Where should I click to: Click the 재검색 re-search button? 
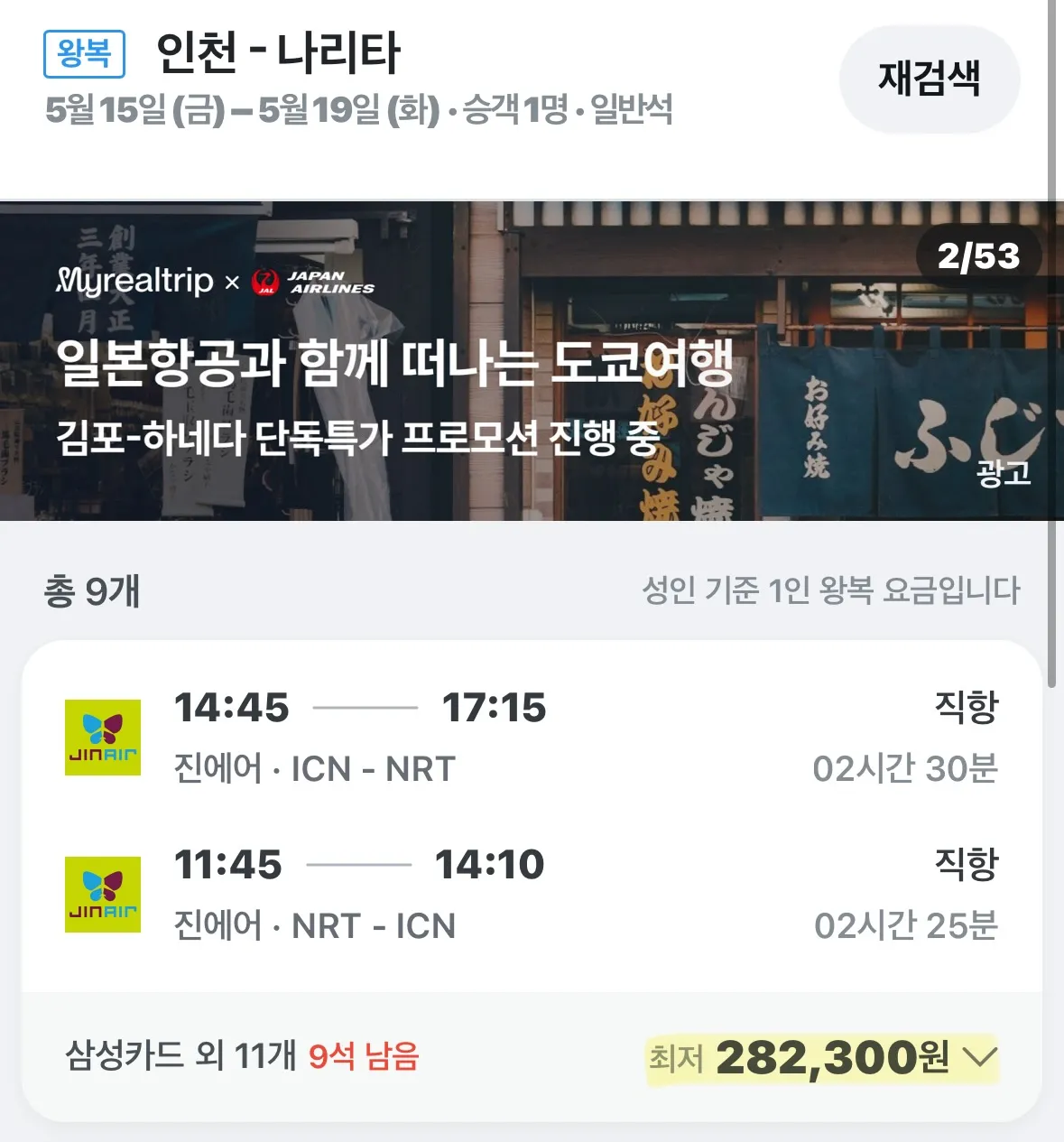pos(930,79)
